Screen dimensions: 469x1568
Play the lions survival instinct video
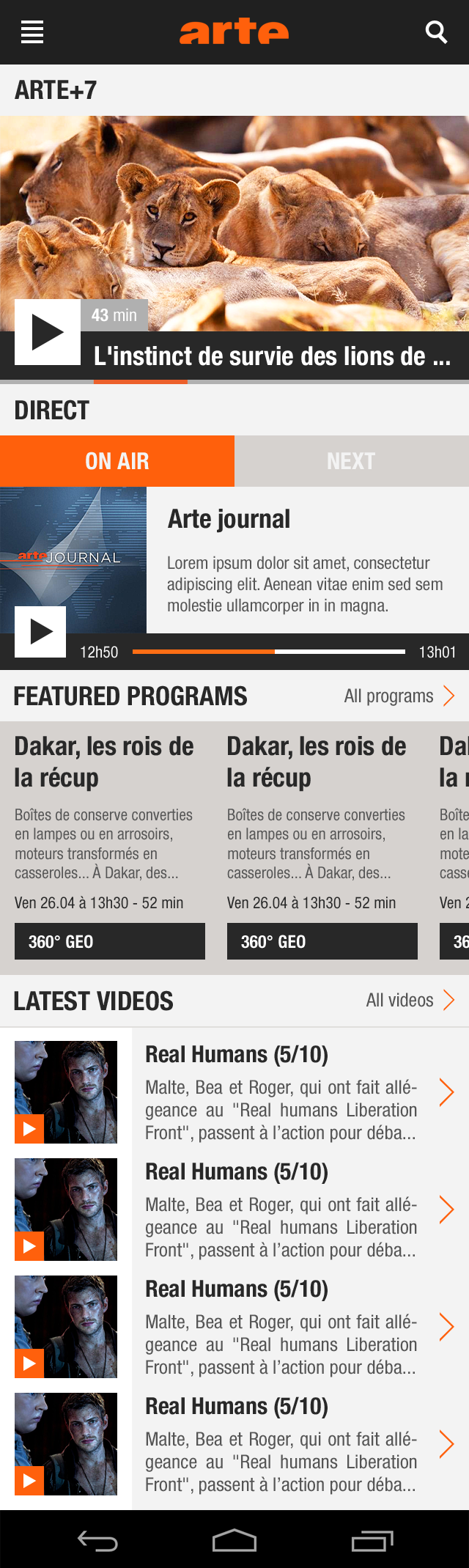[48, 332]
